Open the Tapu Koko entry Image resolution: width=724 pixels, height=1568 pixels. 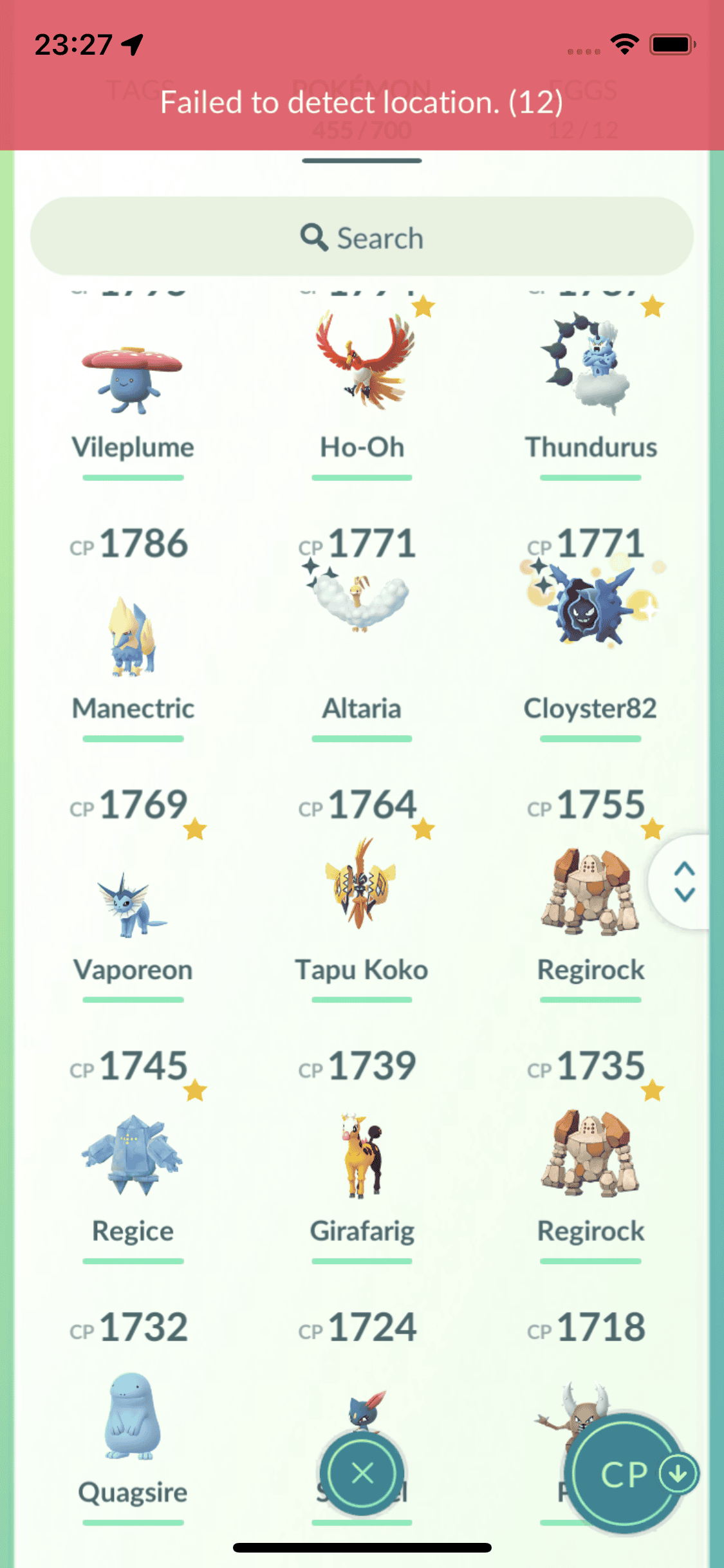(x=361, y=885)
